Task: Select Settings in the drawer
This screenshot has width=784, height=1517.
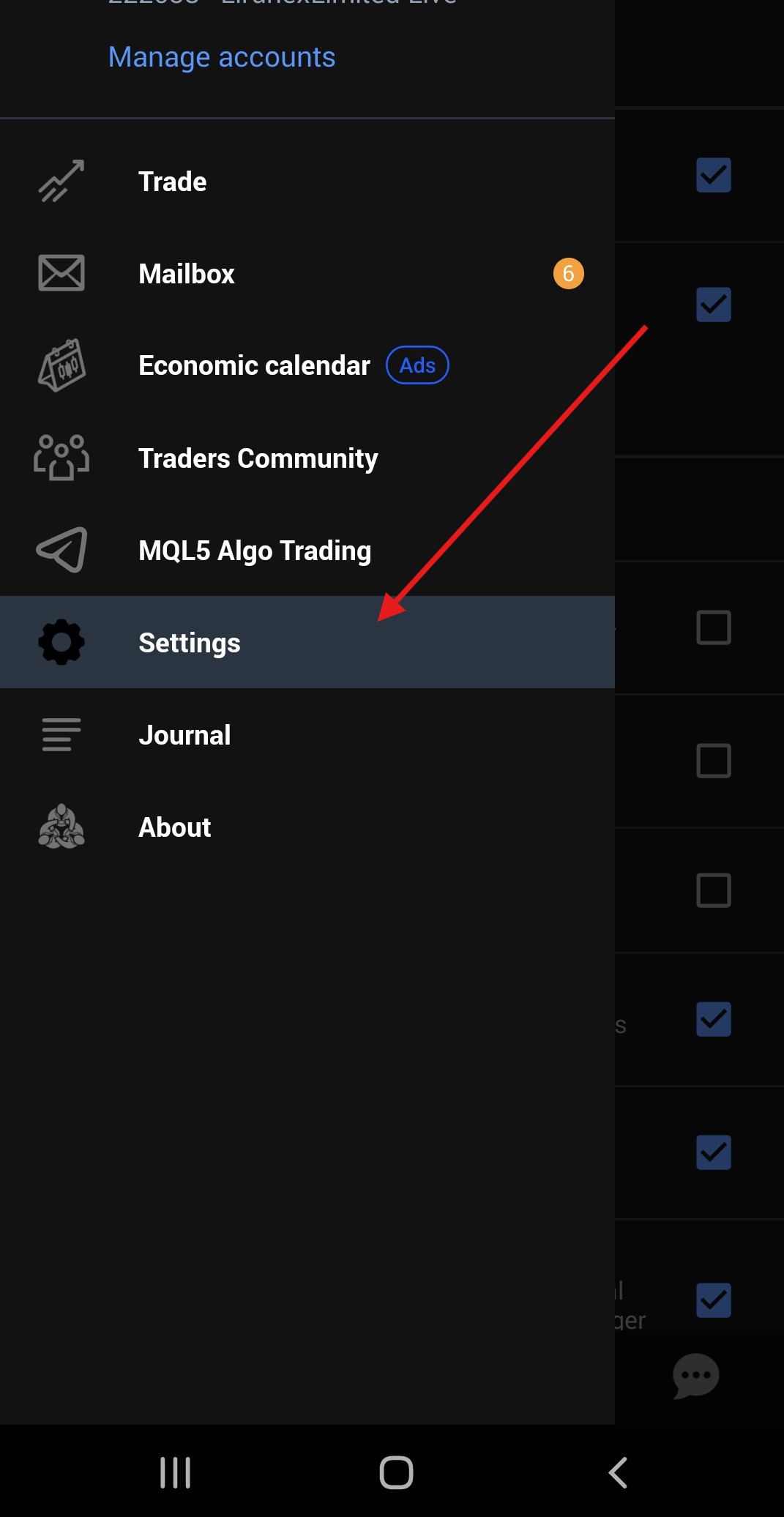Action: point(307,642)
